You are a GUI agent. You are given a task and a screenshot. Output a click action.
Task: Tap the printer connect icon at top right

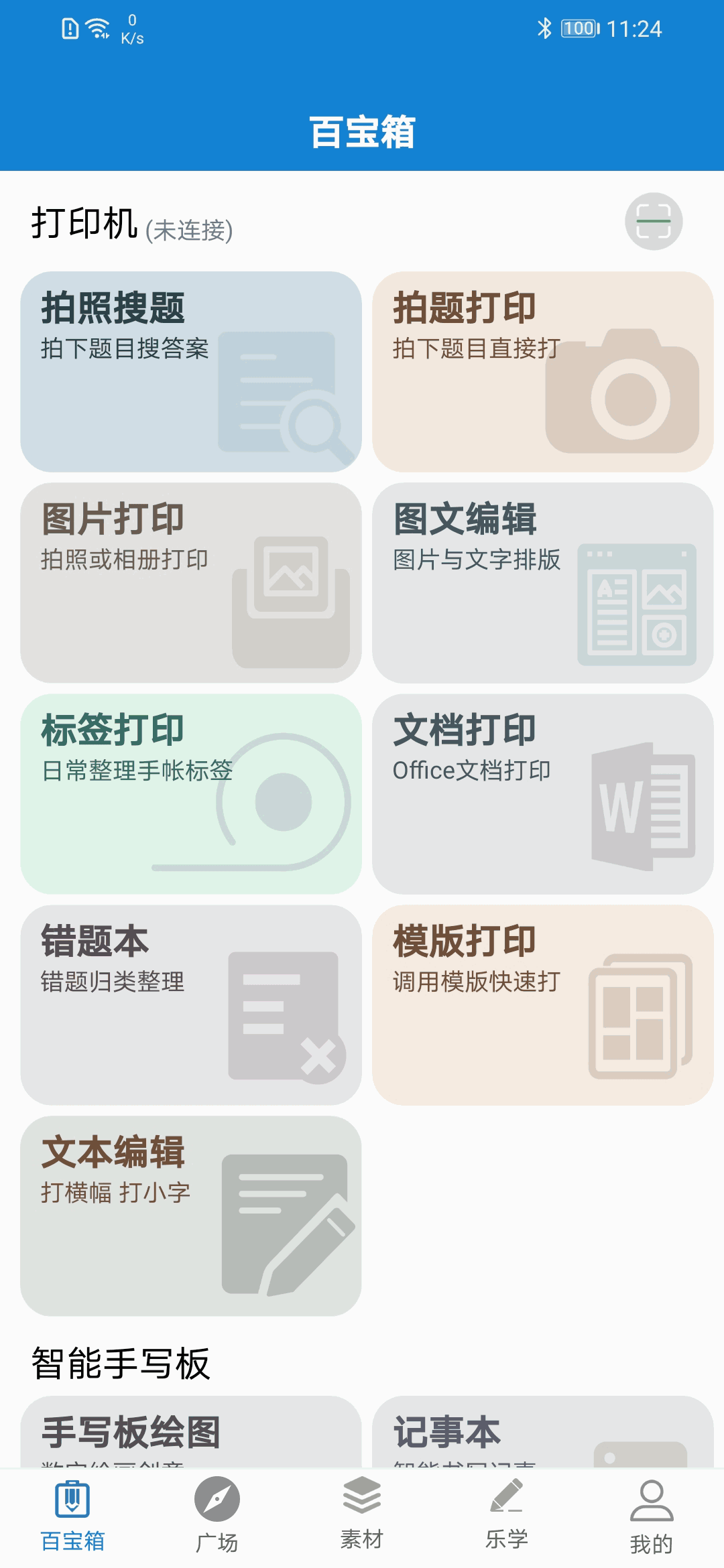coord(654,221)
